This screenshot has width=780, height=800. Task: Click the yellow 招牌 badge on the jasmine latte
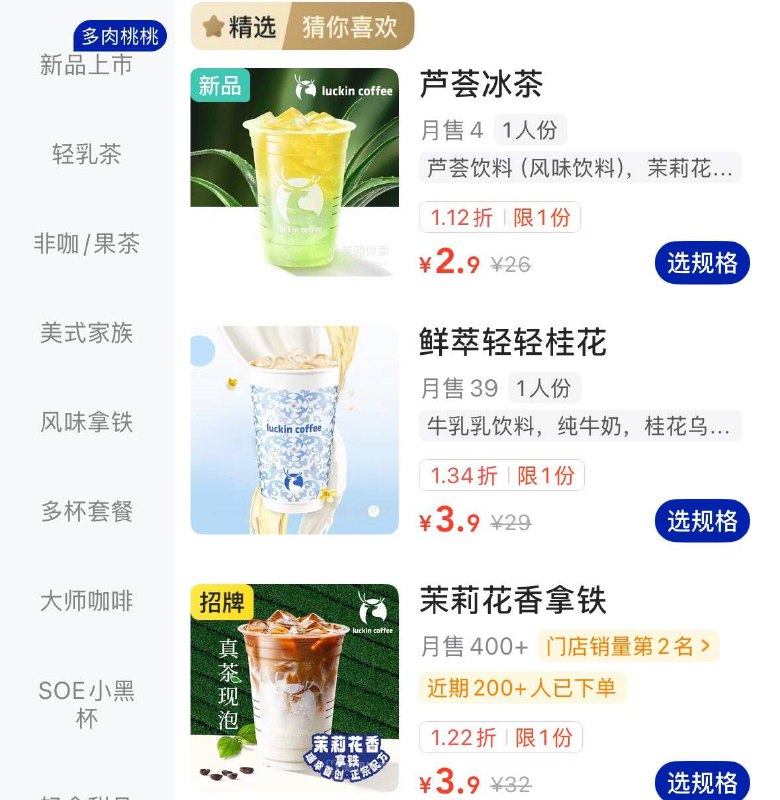(x=222, y=600)
